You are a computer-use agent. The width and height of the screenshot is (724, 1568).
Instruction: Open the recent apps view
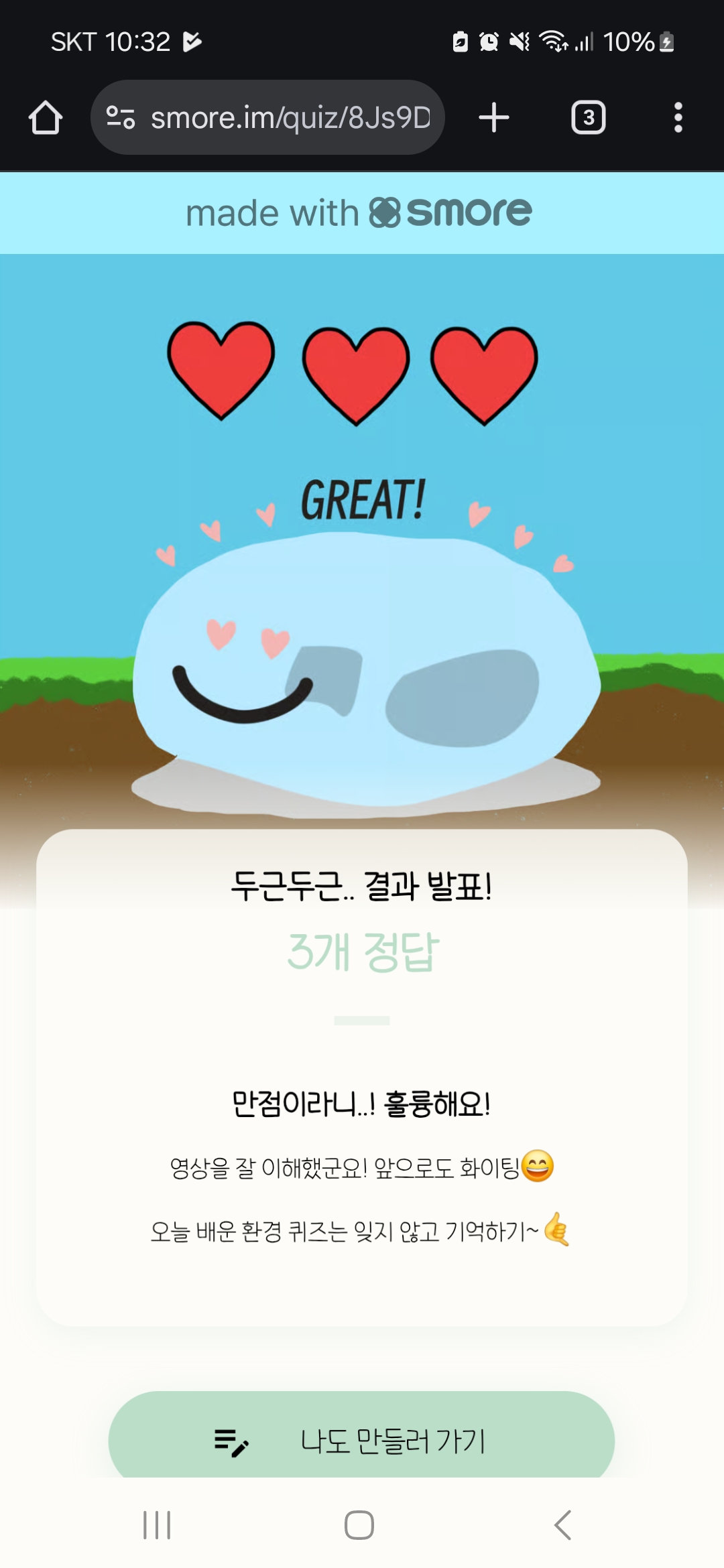tap(157, 1525)
